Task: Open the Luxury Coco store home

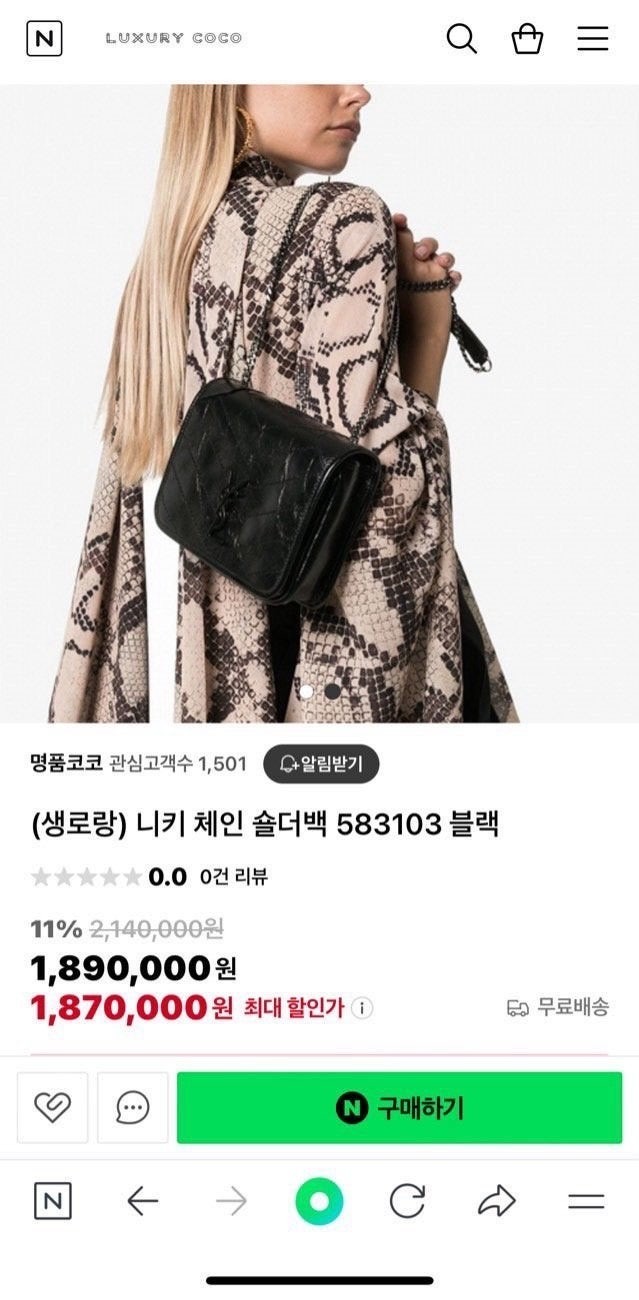Action: click(x=174, y=39)
